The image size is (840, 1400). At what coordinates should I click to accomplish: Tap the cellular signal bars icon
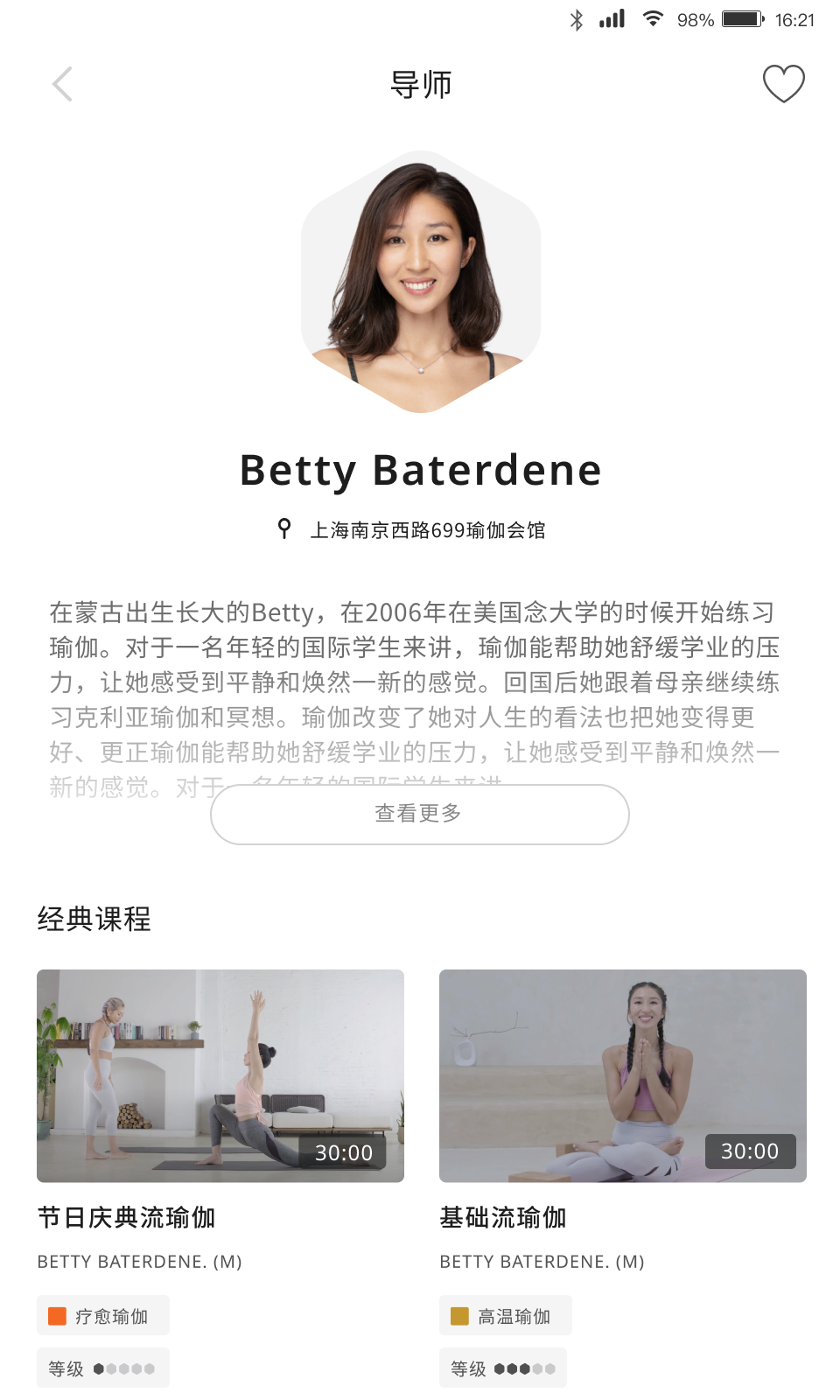tap(612, 18)
